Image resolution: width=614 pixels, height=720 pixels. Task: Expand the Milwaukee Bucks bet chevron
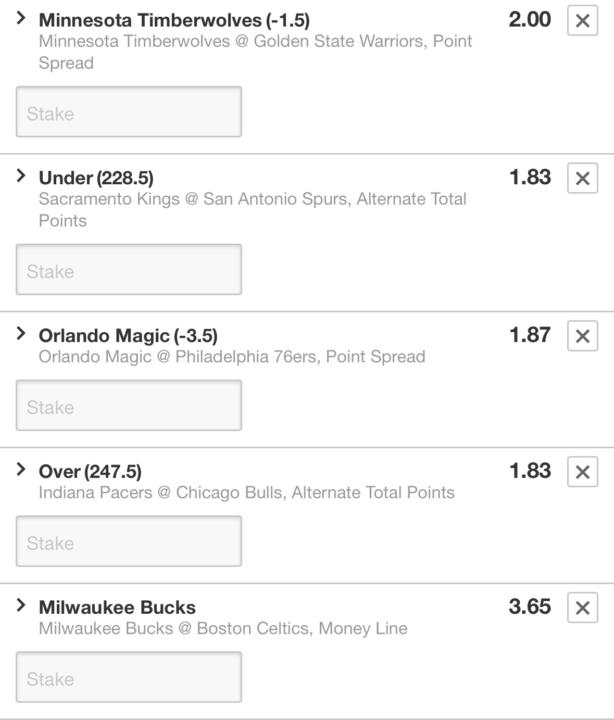coord(20,606)
